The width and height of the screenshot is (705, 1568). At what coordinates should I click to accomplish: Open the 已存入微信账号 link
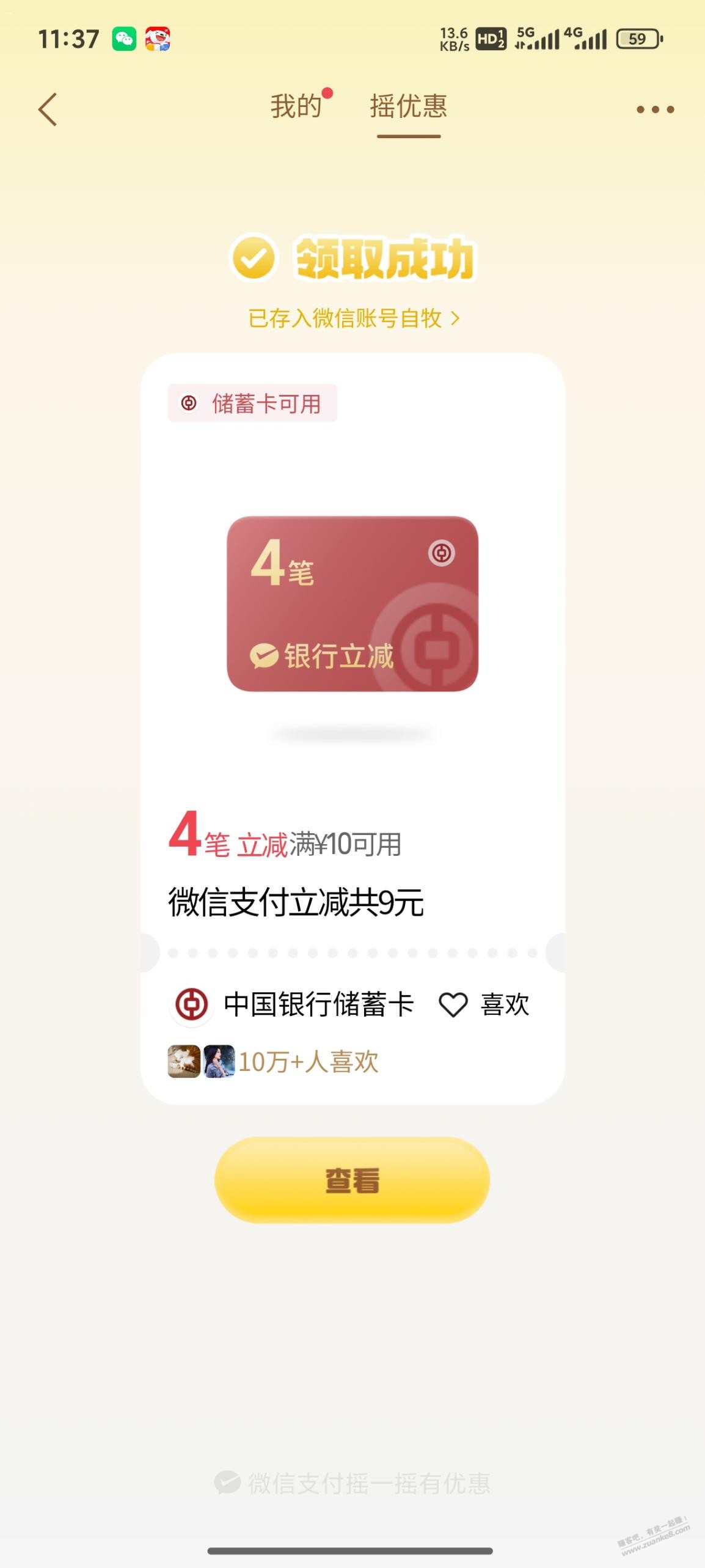click(353, 318)
